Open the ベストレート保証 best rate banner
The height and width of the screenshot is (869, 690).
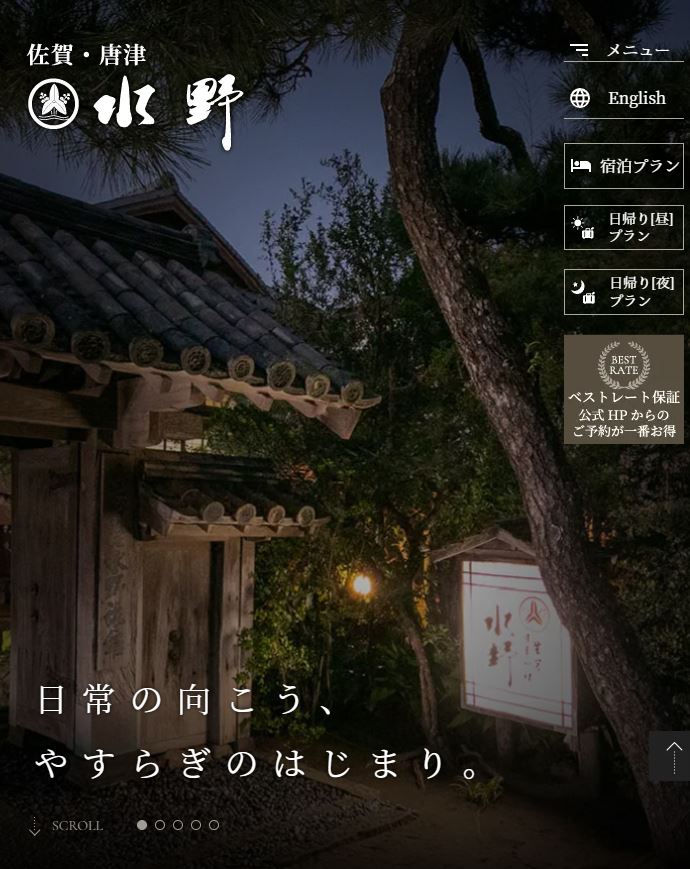623,389
